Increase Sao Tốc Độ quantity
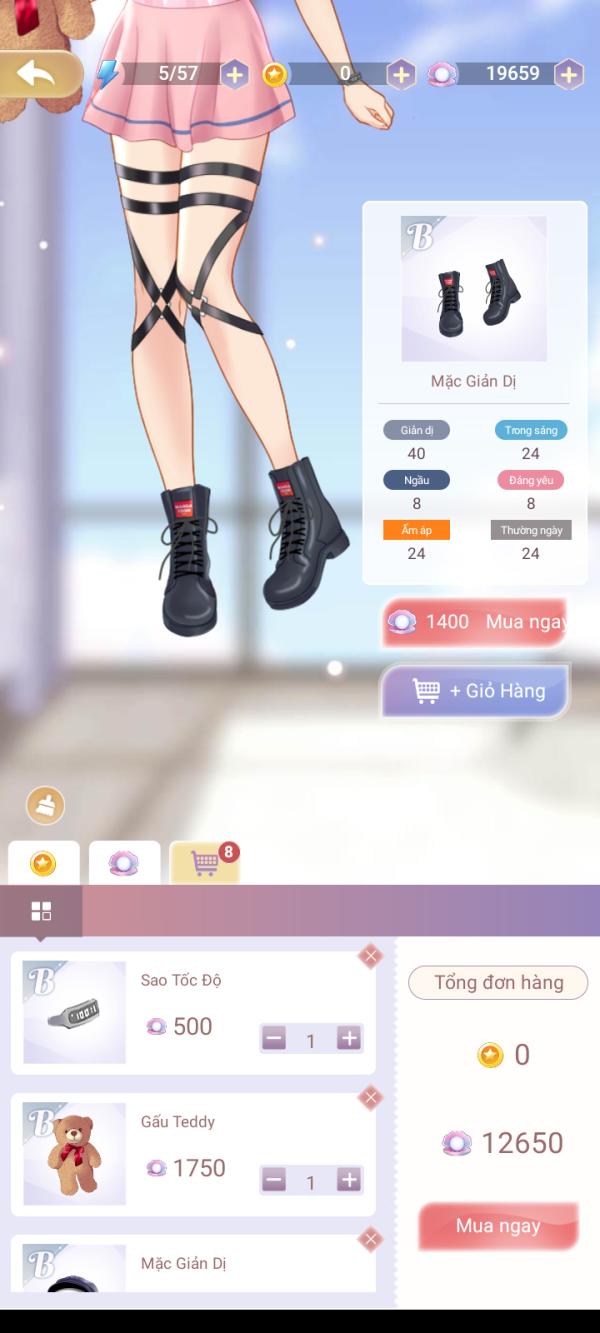 348,1039
